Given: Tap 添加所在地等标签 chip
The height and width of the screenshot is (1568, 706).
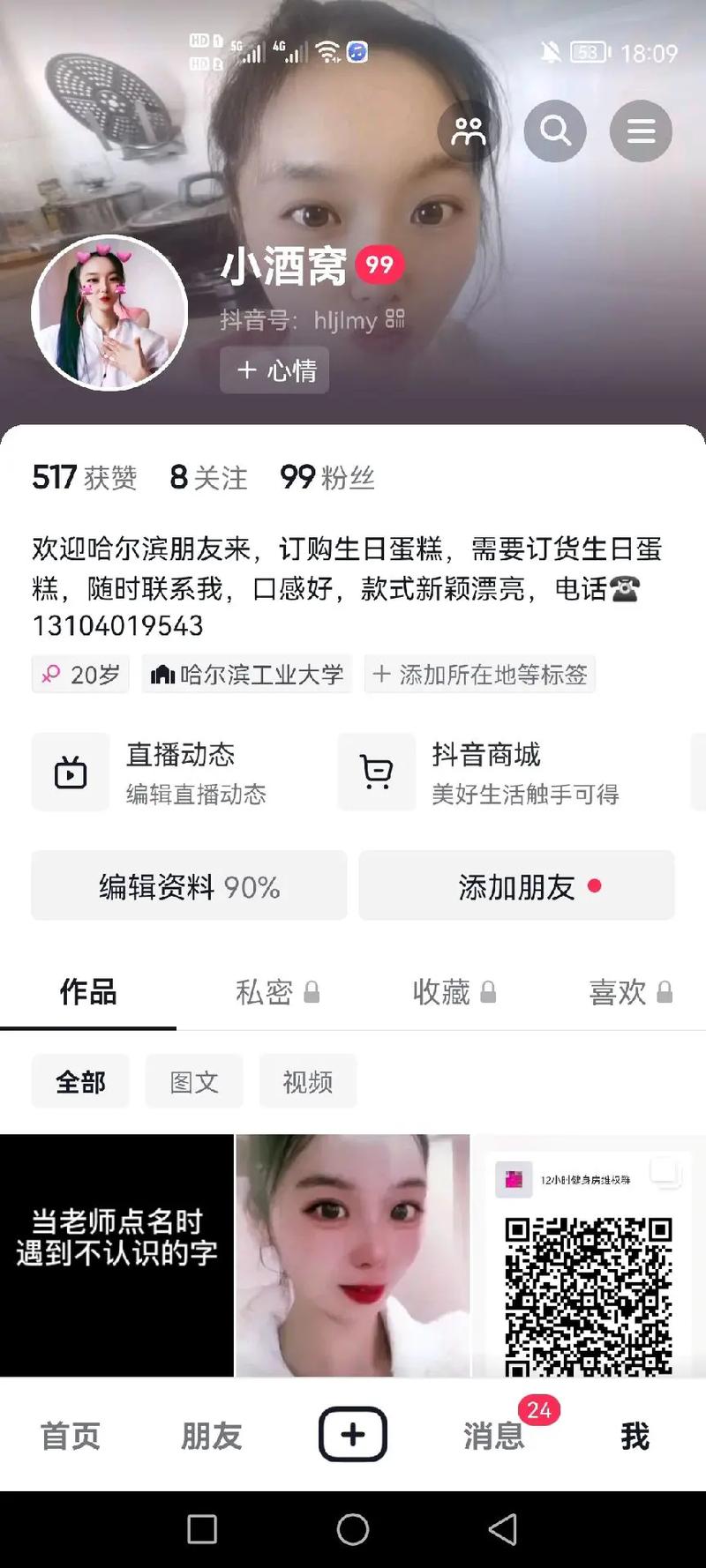Looking at the screenshot, I should pos(480,675).
